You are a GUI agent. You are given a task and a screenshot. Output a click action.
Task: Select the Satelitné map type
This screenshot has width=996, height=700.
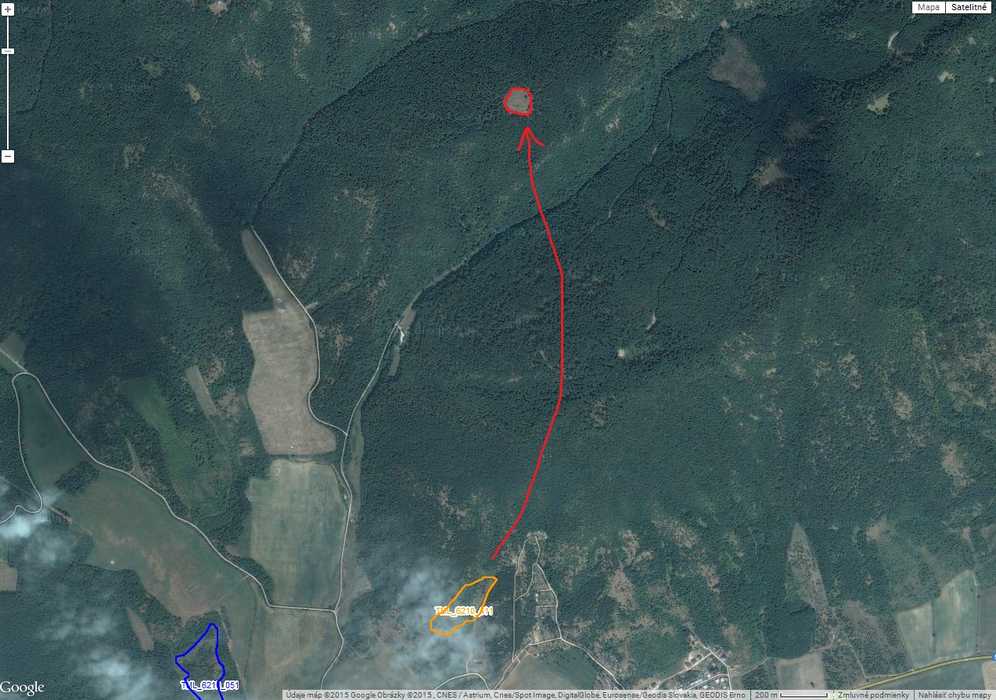tap(968, 7)
